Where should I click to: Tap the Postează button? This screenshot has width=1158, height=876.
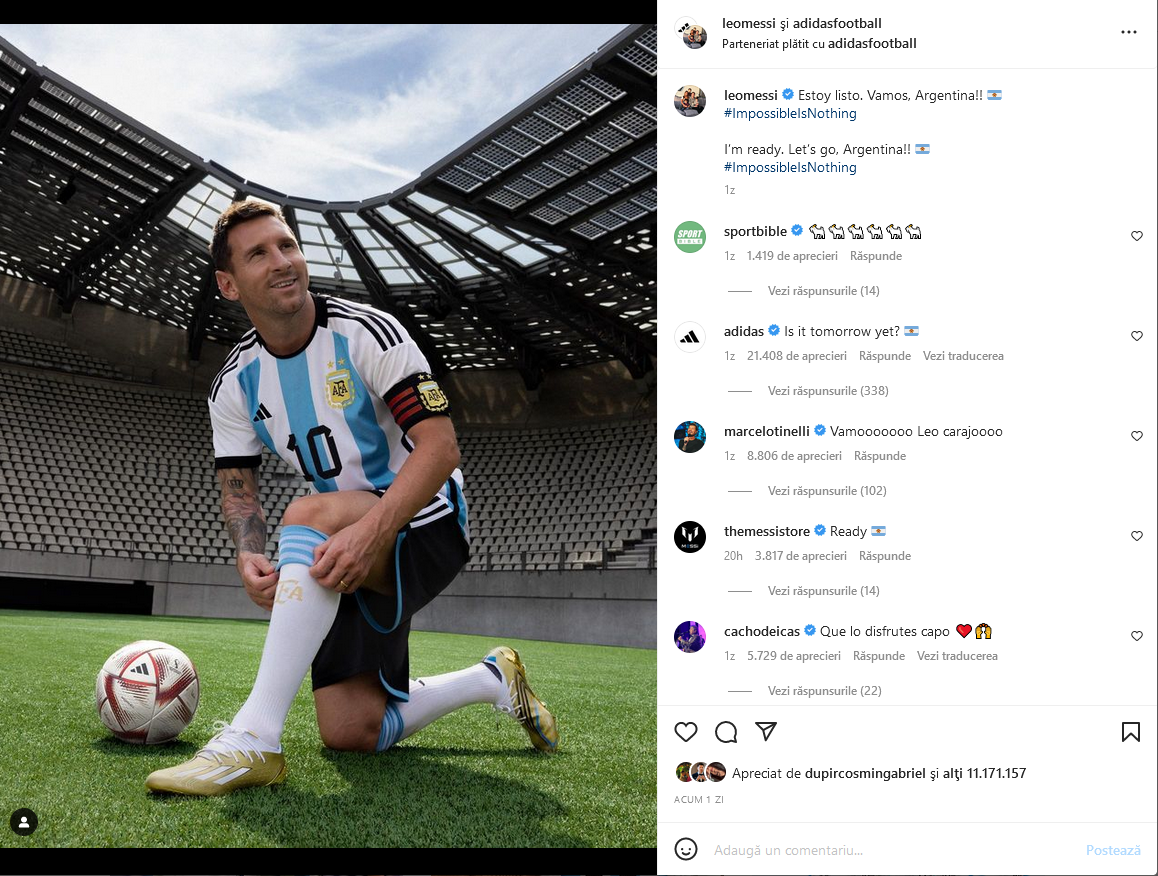tap(1113, 850)
